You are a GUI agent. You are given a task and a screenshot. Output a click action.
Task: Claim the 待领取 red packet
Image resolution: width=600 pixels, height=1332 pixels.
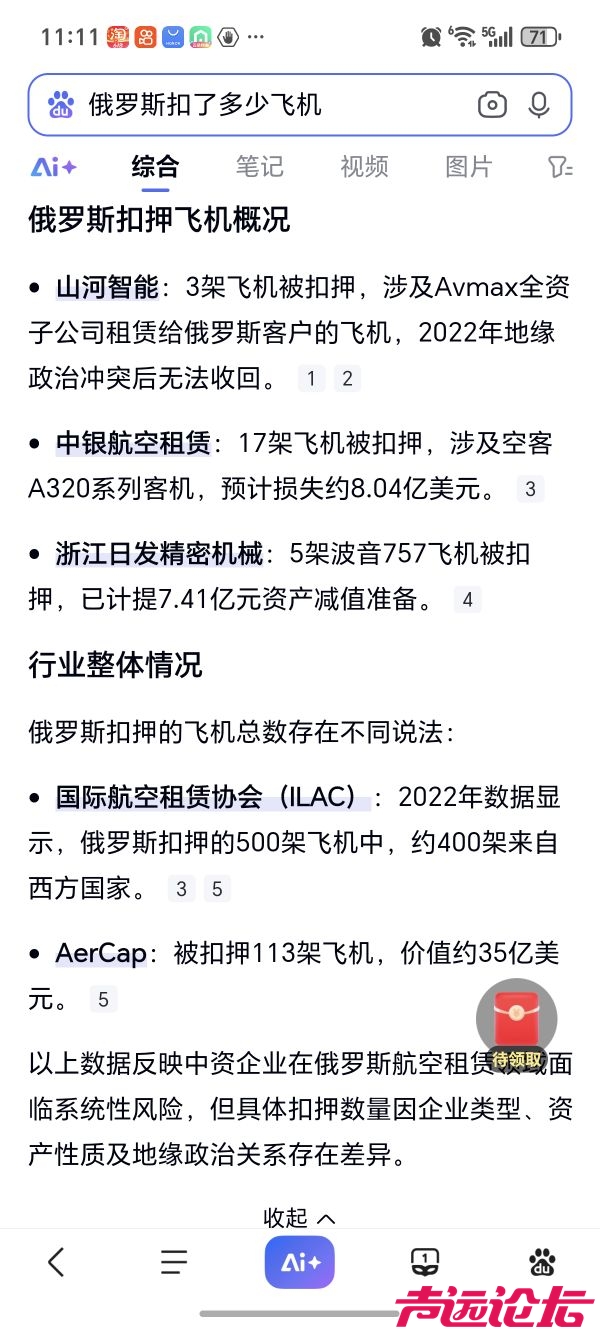tap(516, 1025)
